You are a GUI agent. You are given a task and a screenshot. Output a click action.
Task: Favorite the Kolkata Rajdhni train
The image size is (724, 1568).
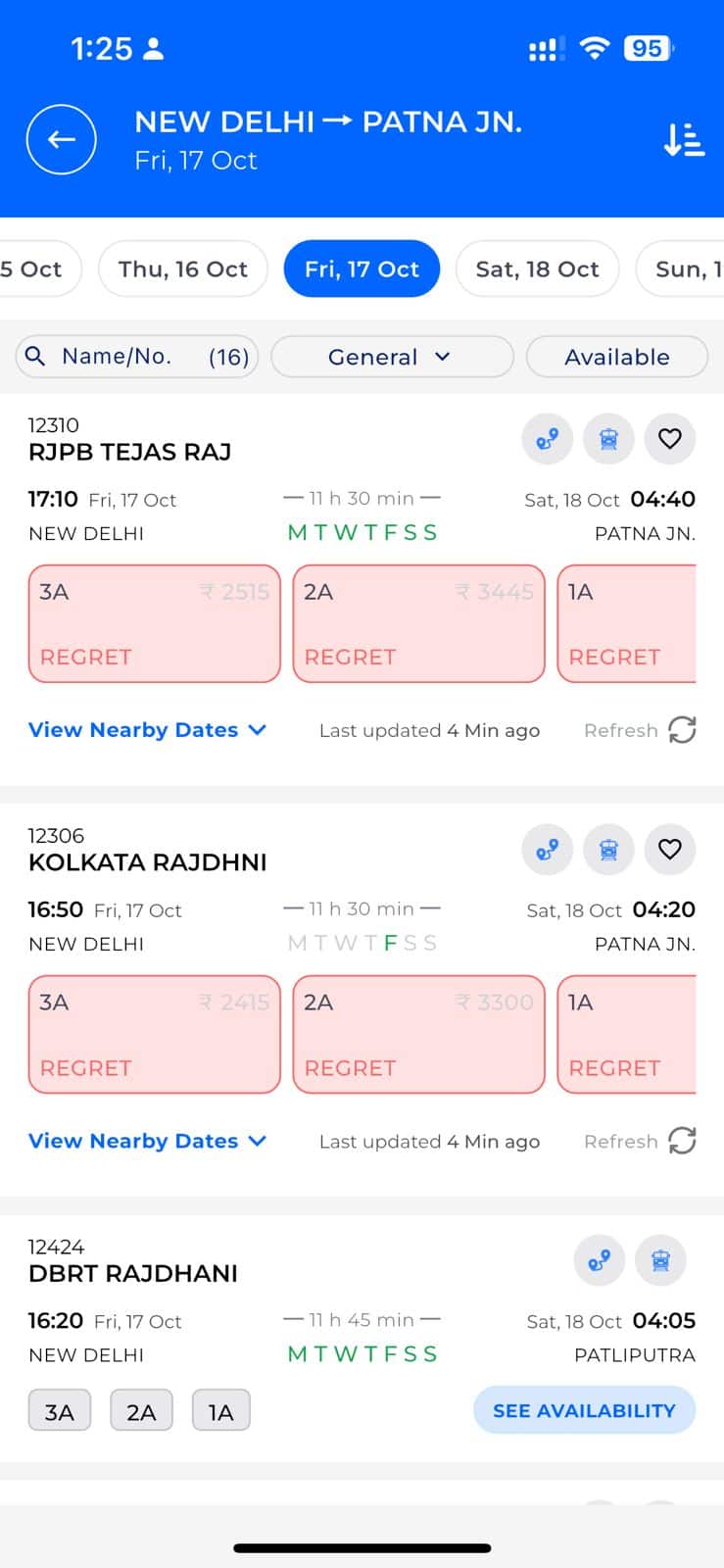click(x=670, y=850)
